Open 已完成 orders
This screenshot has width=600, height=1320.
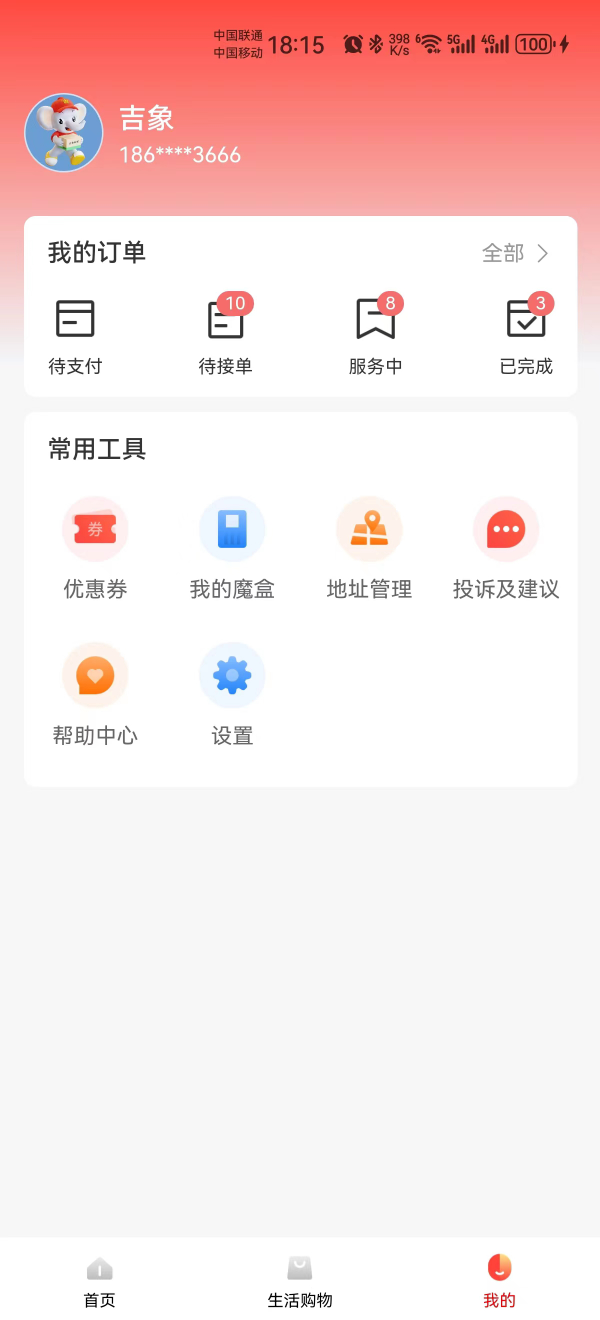coord(526,335)
